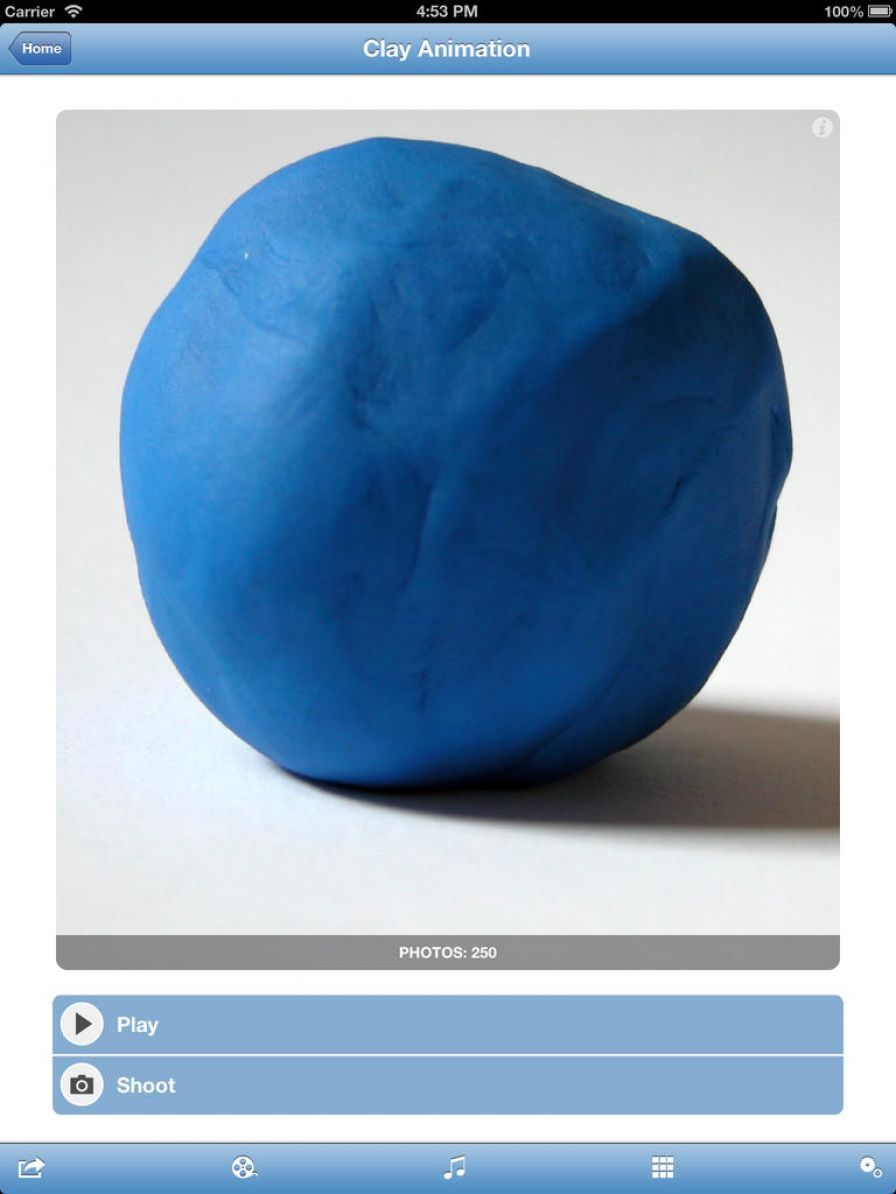
Task: Share the animation via the export icon
Action: (x=31, y=1167)
